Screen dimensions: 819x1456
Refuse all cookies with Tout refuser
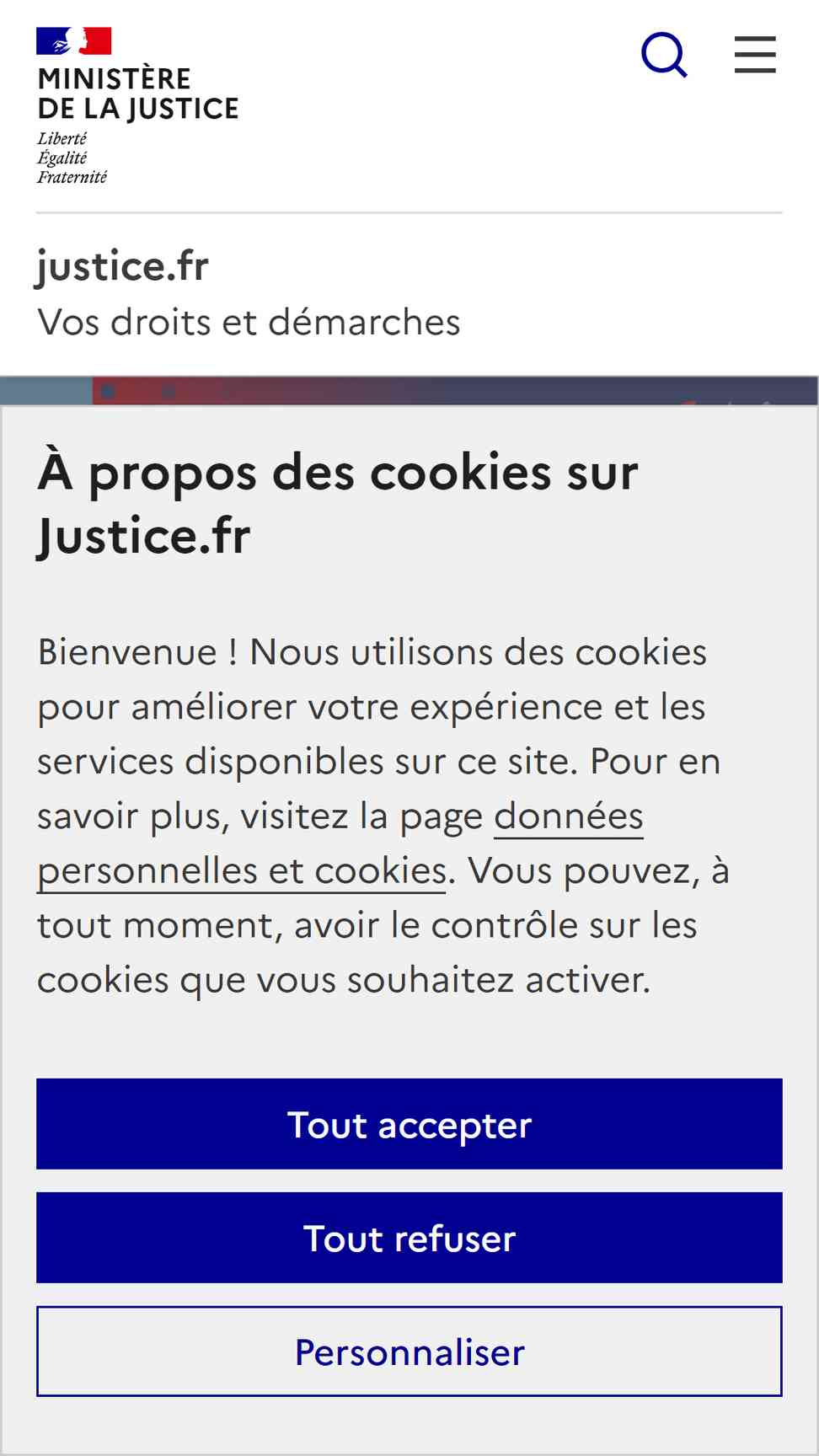pyautogui.click(x=409, y=1238)
